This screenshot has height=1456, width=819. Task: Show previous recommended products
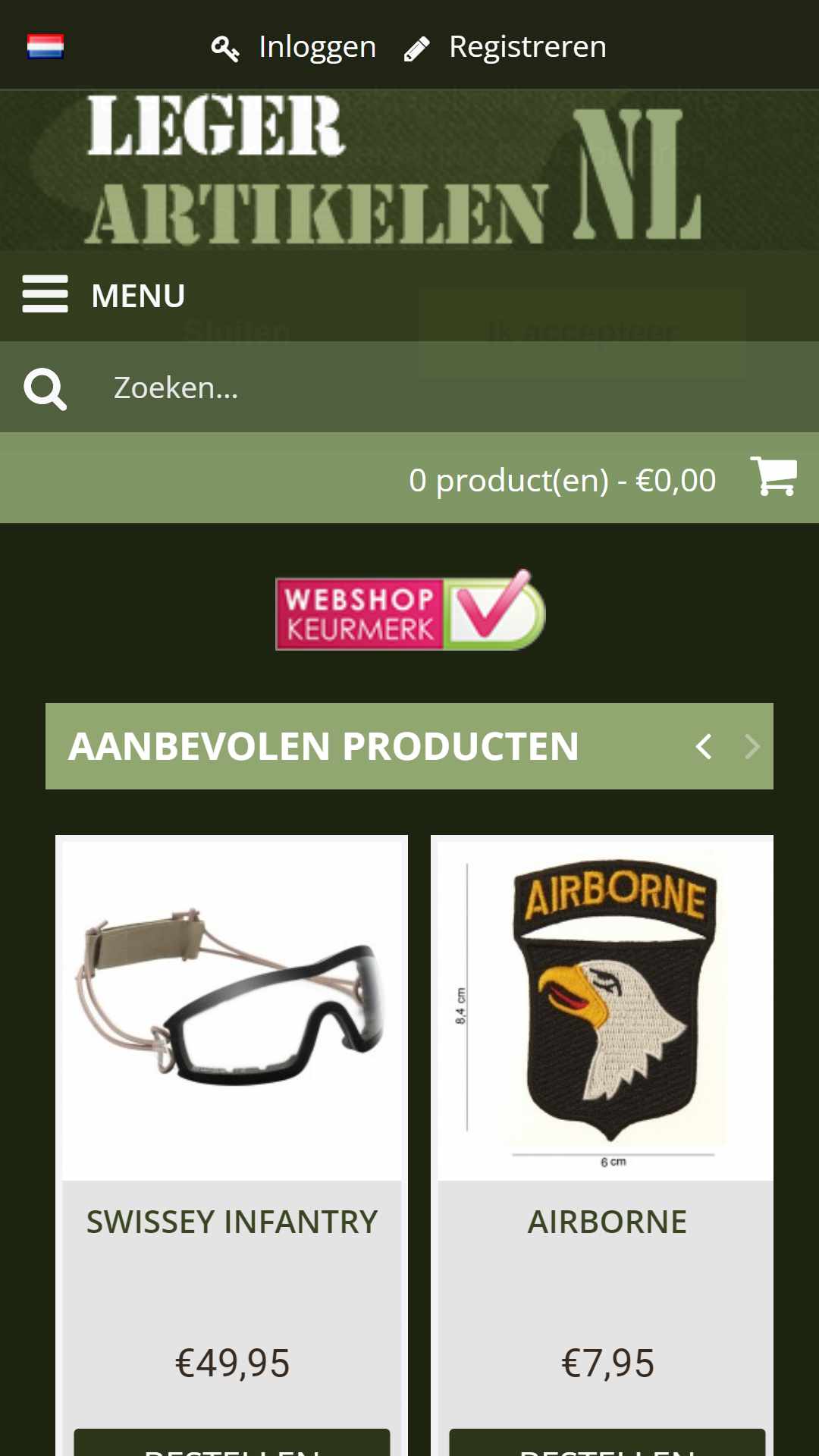click(x=704, y=747)
